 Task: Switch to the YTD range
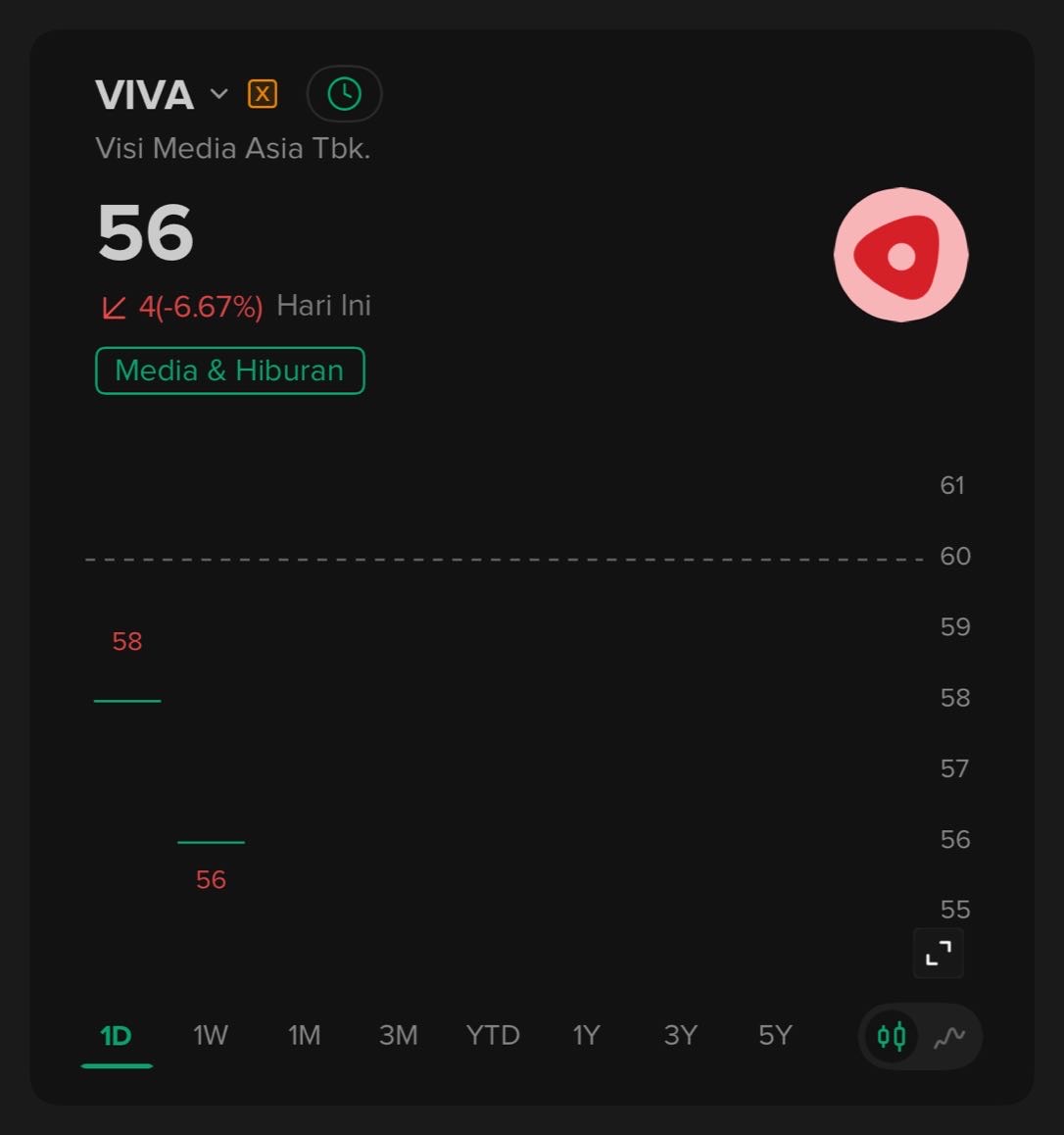coord(493,1036)
